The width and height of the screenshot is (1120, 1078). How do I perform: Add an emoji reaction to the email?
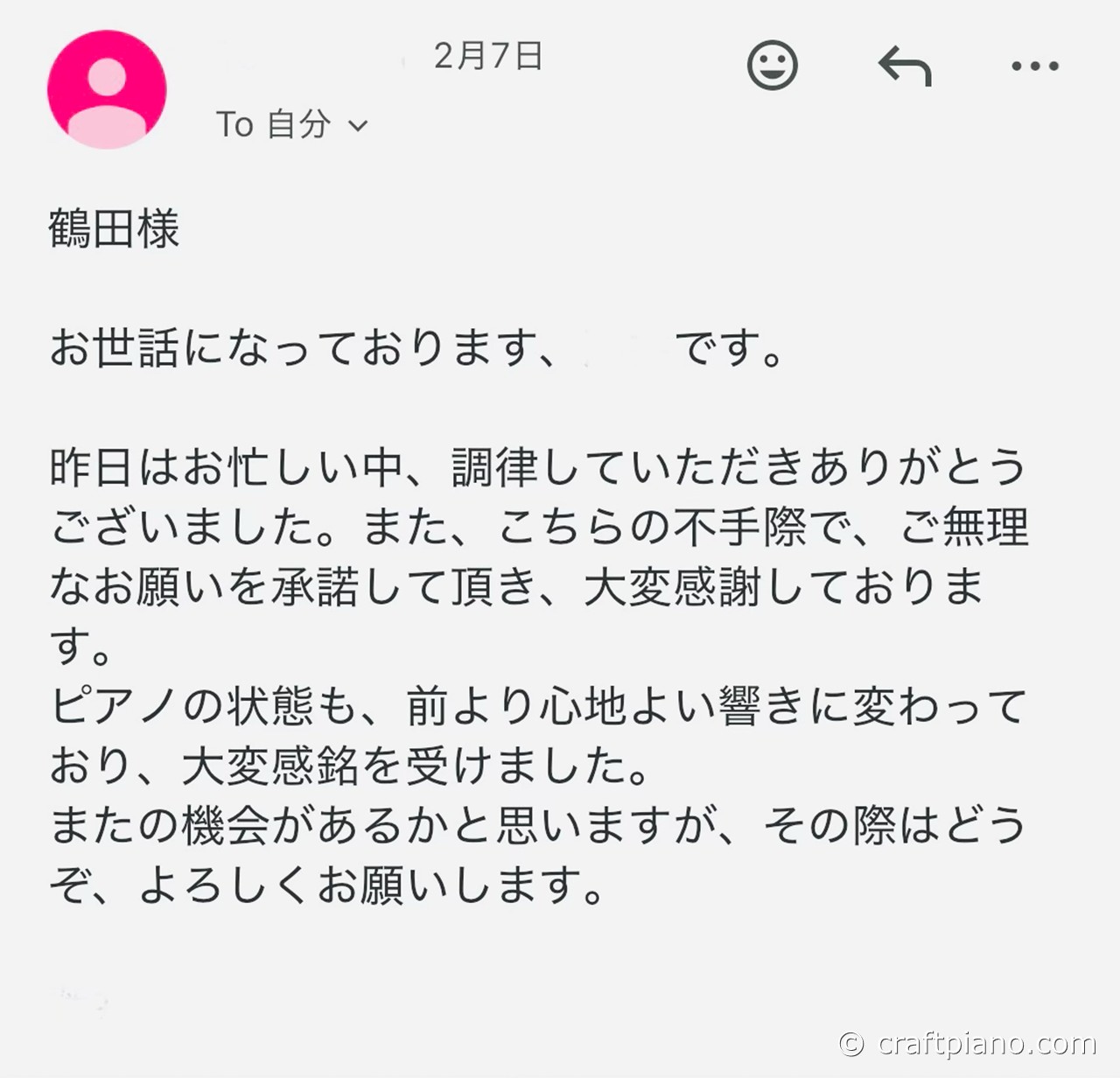point(772,66)
